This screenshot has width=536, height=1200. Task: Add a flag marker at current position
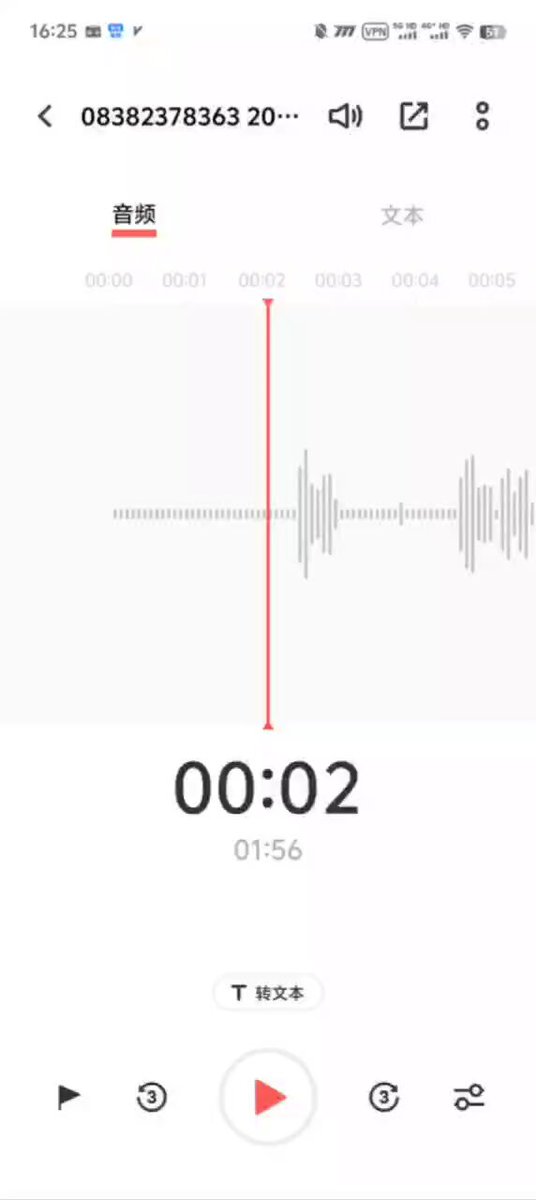coord(68,1097)
